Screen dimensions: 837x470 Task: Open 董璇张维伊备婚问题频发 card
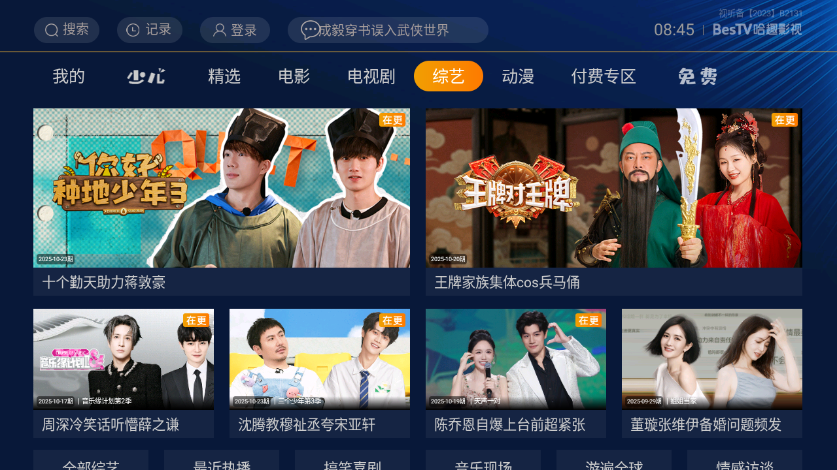pyautogui.click(x=712, y=370)
